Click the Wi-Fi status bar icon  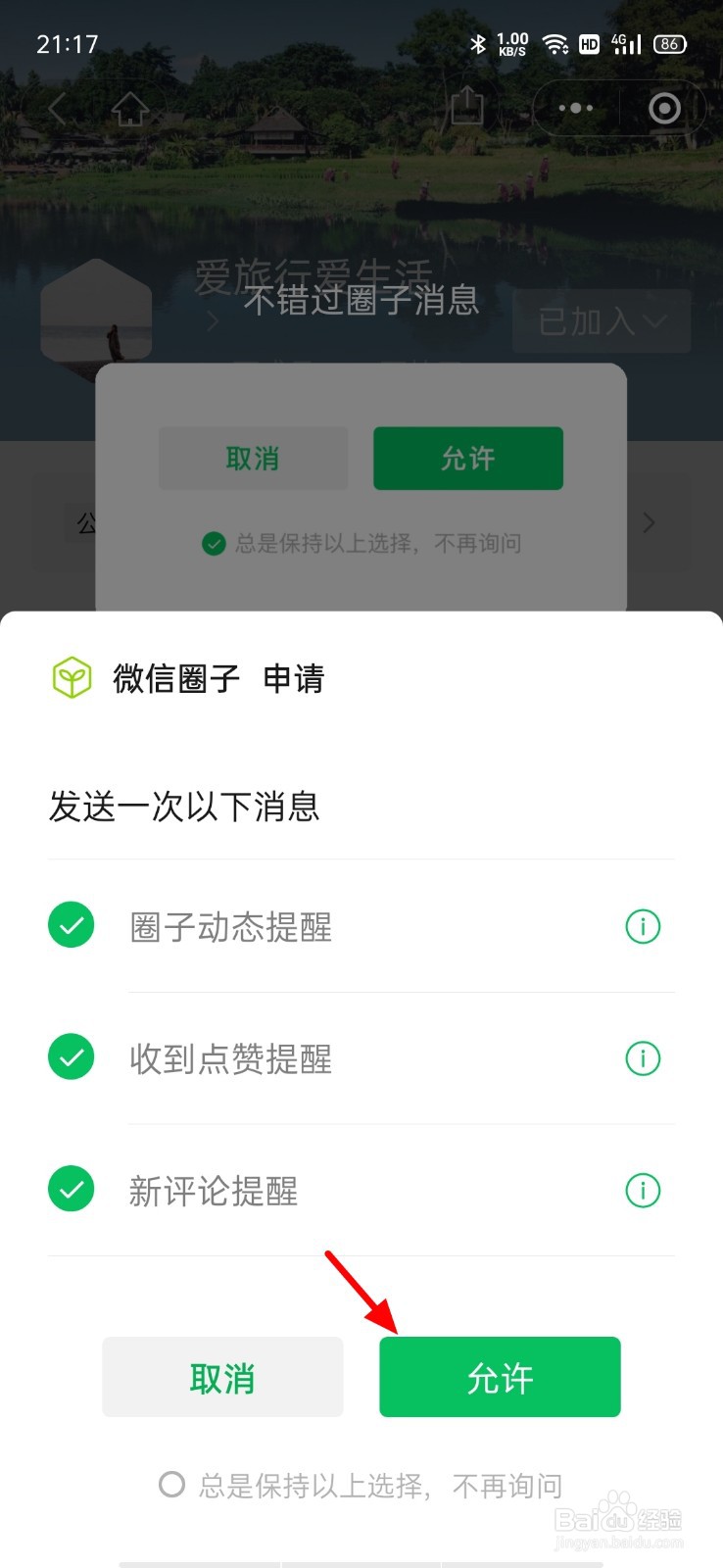click(556, 43)
